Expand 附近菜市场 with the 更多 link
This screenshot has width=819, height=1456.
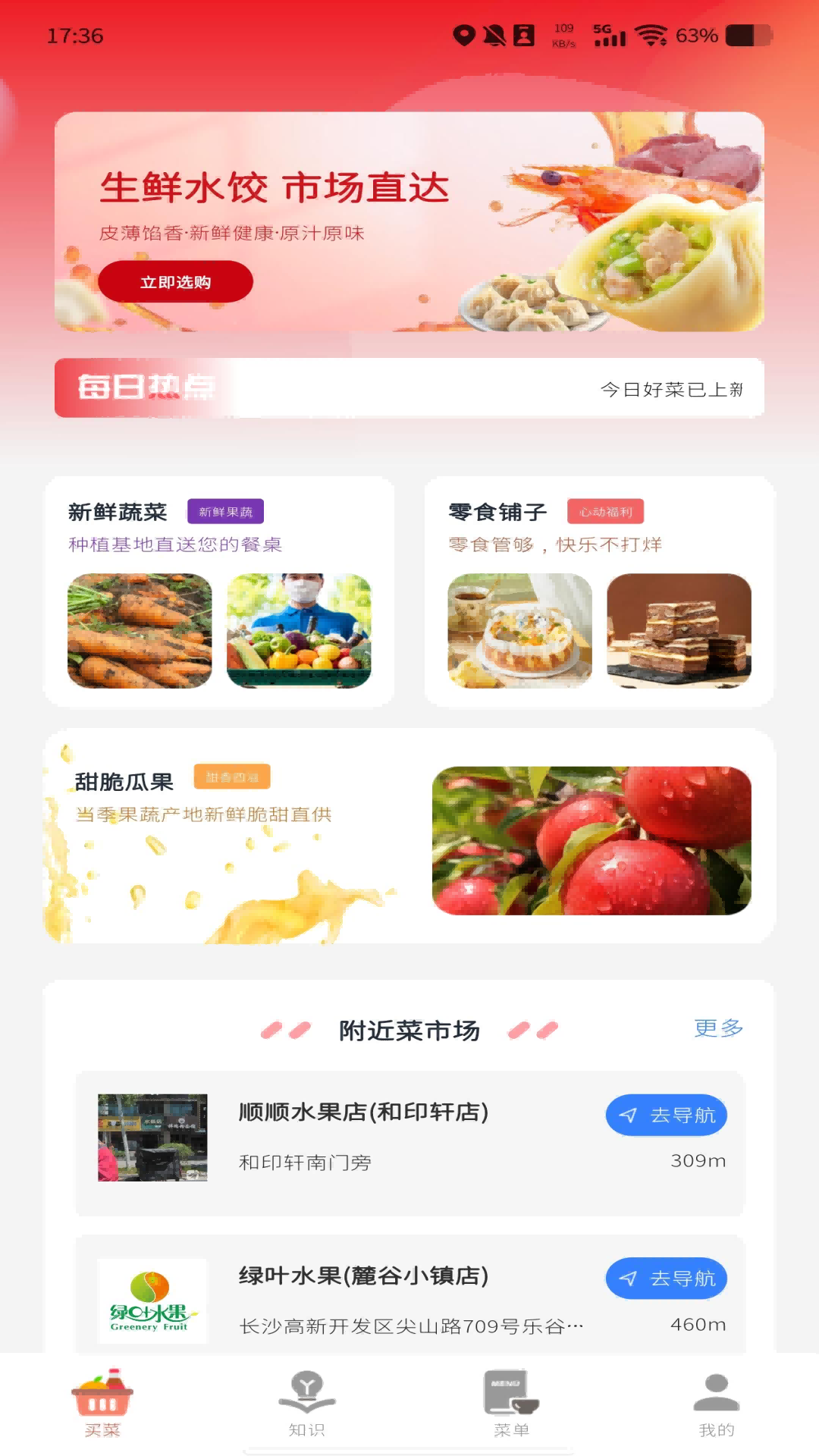click(x=717, y=1030)
